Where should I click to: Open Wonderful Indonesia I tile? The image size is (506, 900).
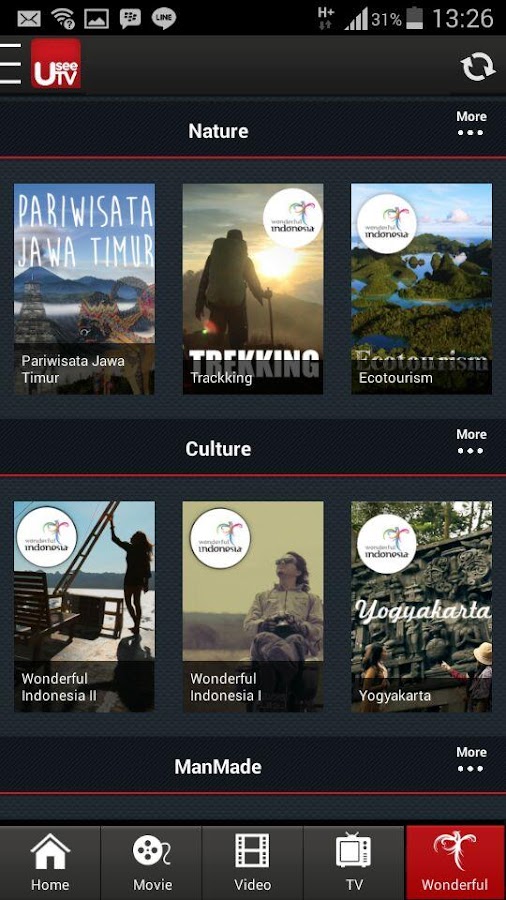click(x=253, y=607)
